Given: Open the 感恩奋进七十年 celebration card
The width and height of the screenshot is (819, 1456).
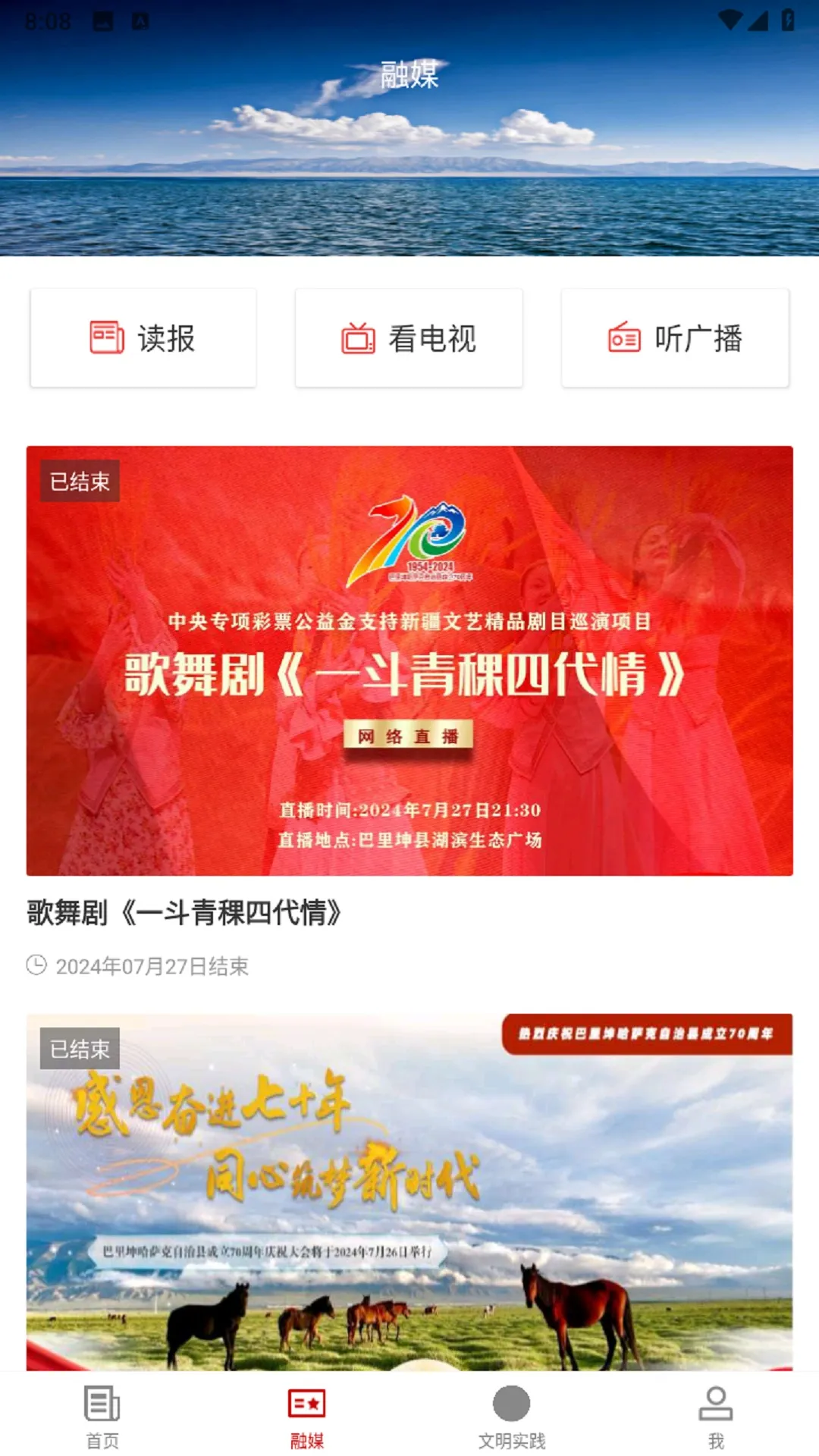Looking at the screenshot, I should [x=409, y=1191].
